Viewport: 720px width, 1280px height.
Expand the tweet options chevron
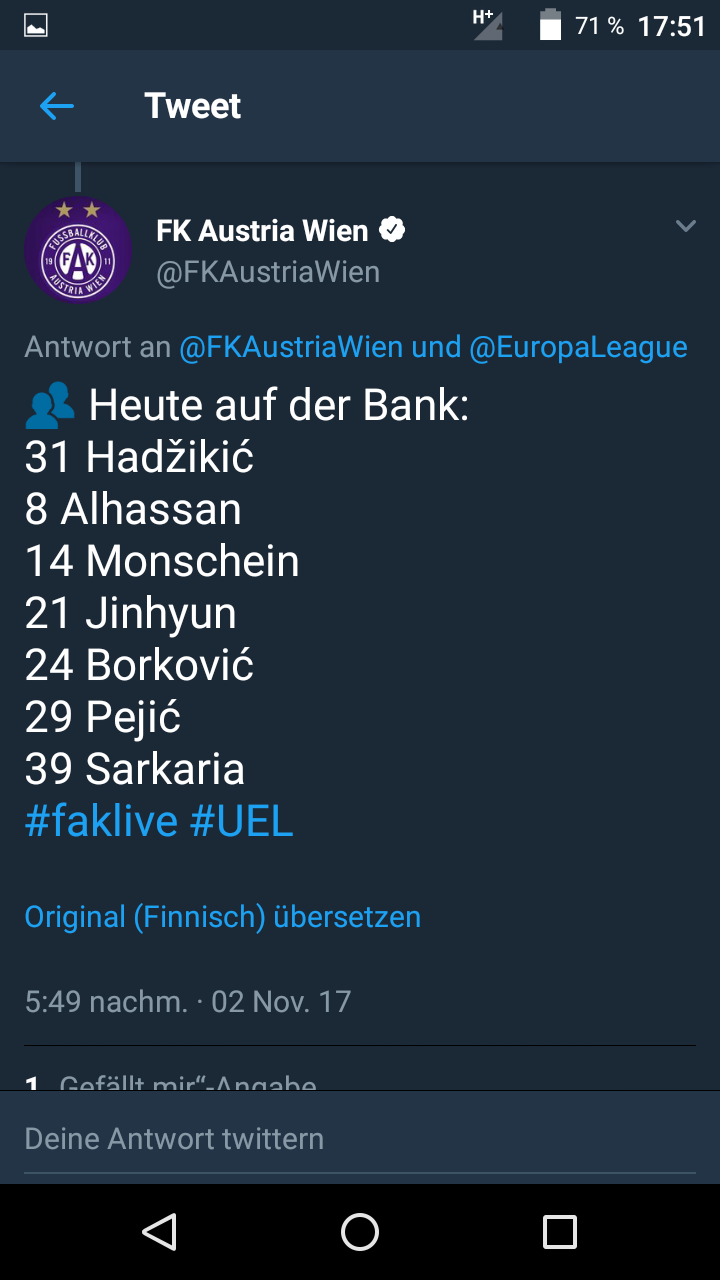tap(685, 226)
